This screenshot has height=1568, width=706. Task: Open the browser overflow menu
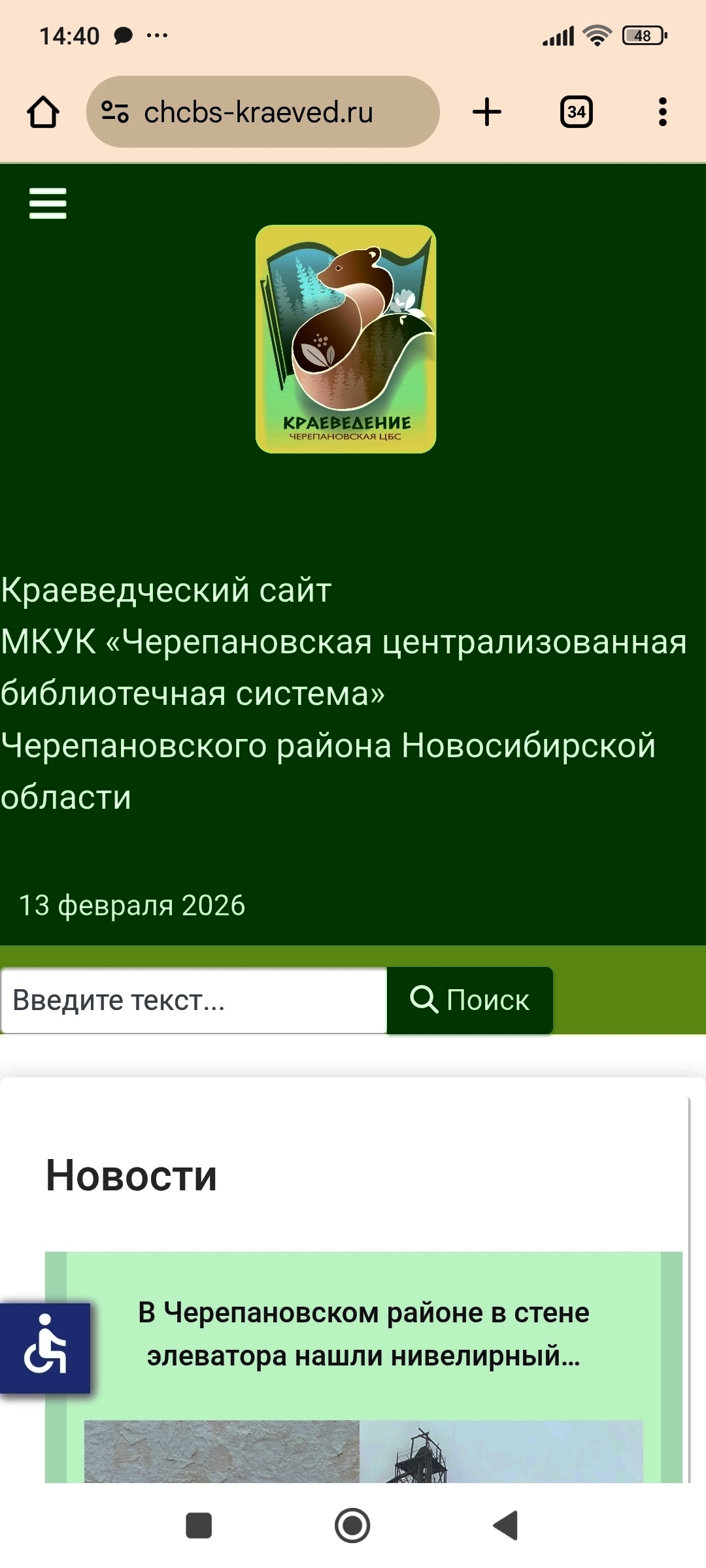pyautogui.click(x=662, y=112)
